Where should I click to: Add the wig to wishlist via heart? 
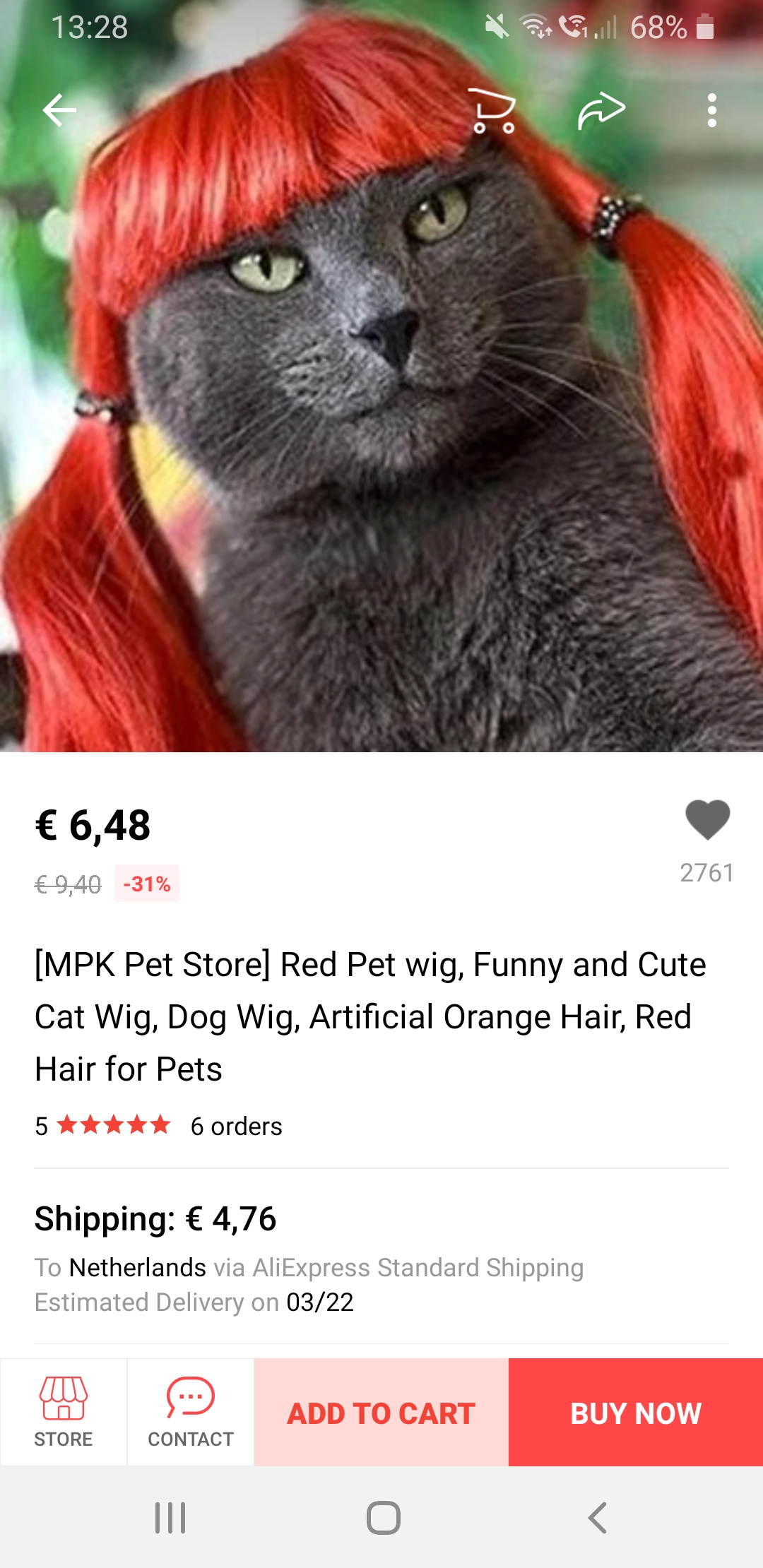pos(707,821)
